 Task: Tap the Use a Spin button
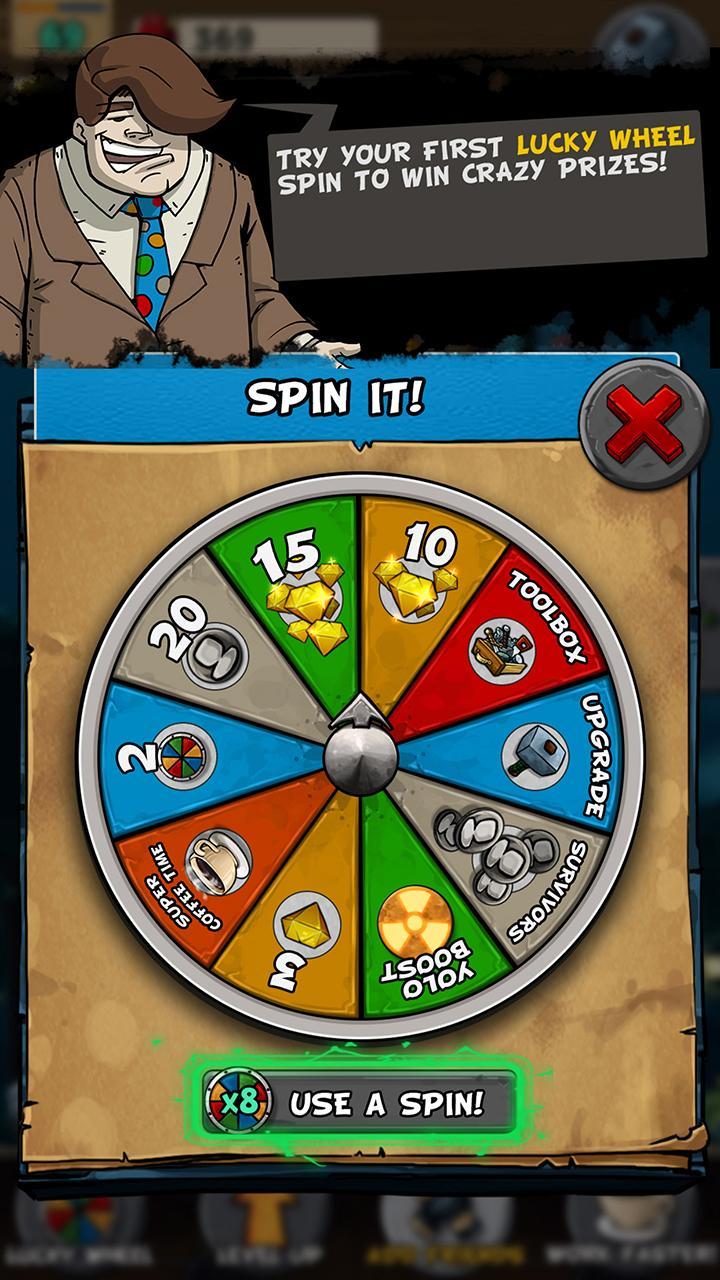[x=361, y=1103]
